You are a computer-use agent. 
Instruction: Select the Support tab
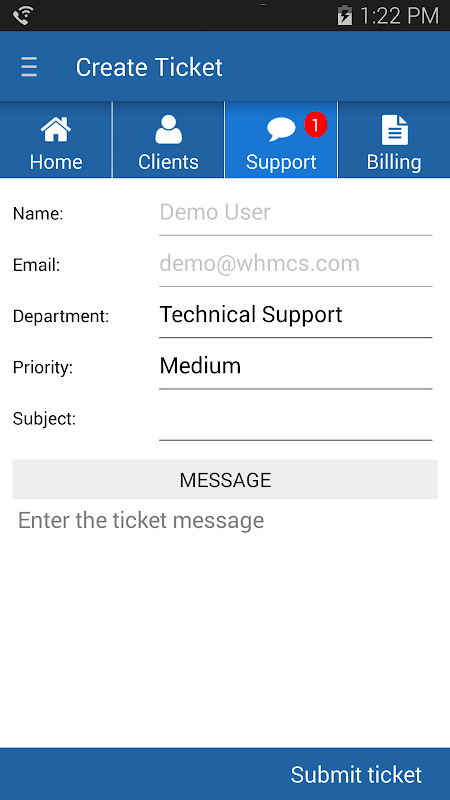281,140
